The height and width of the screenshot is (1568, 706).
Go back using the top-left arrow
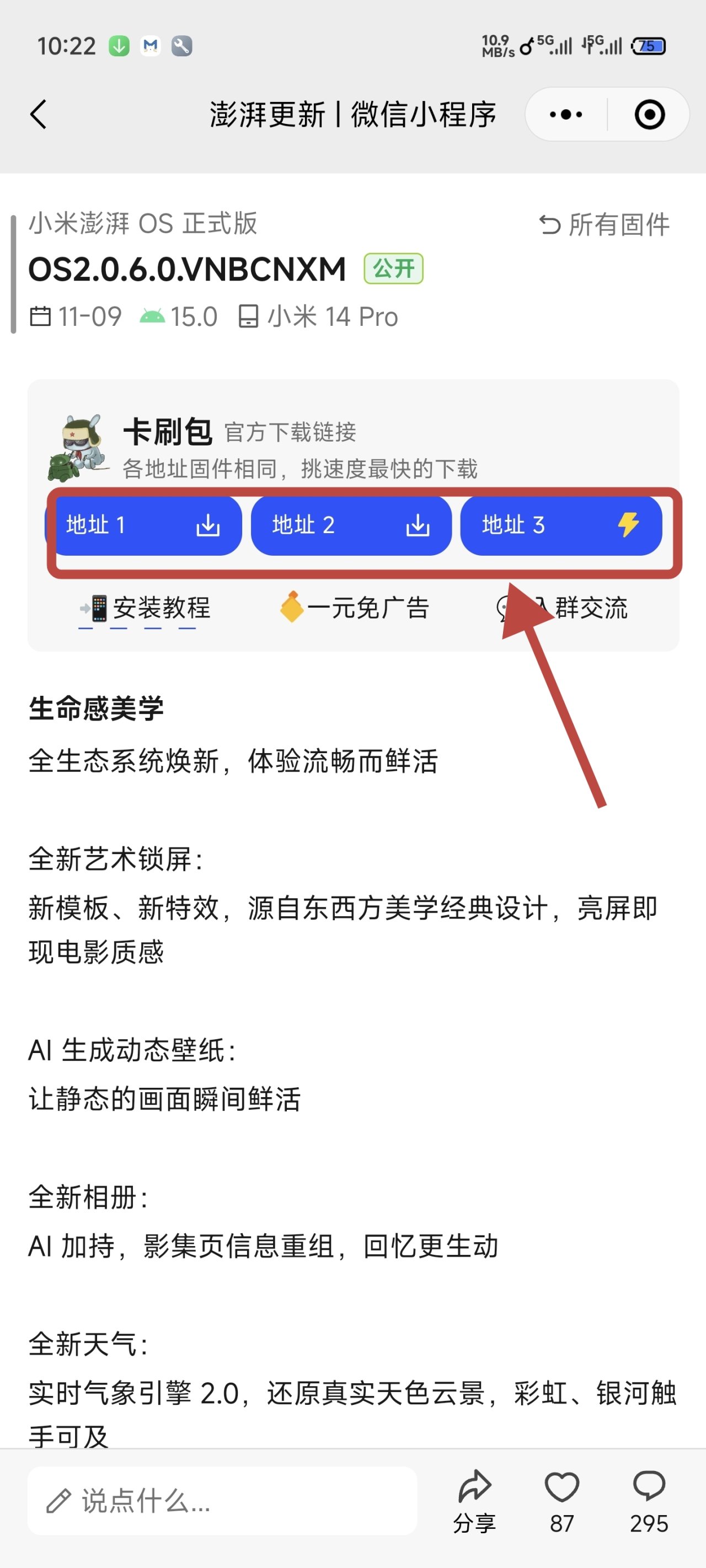click(x=39, y=115)
